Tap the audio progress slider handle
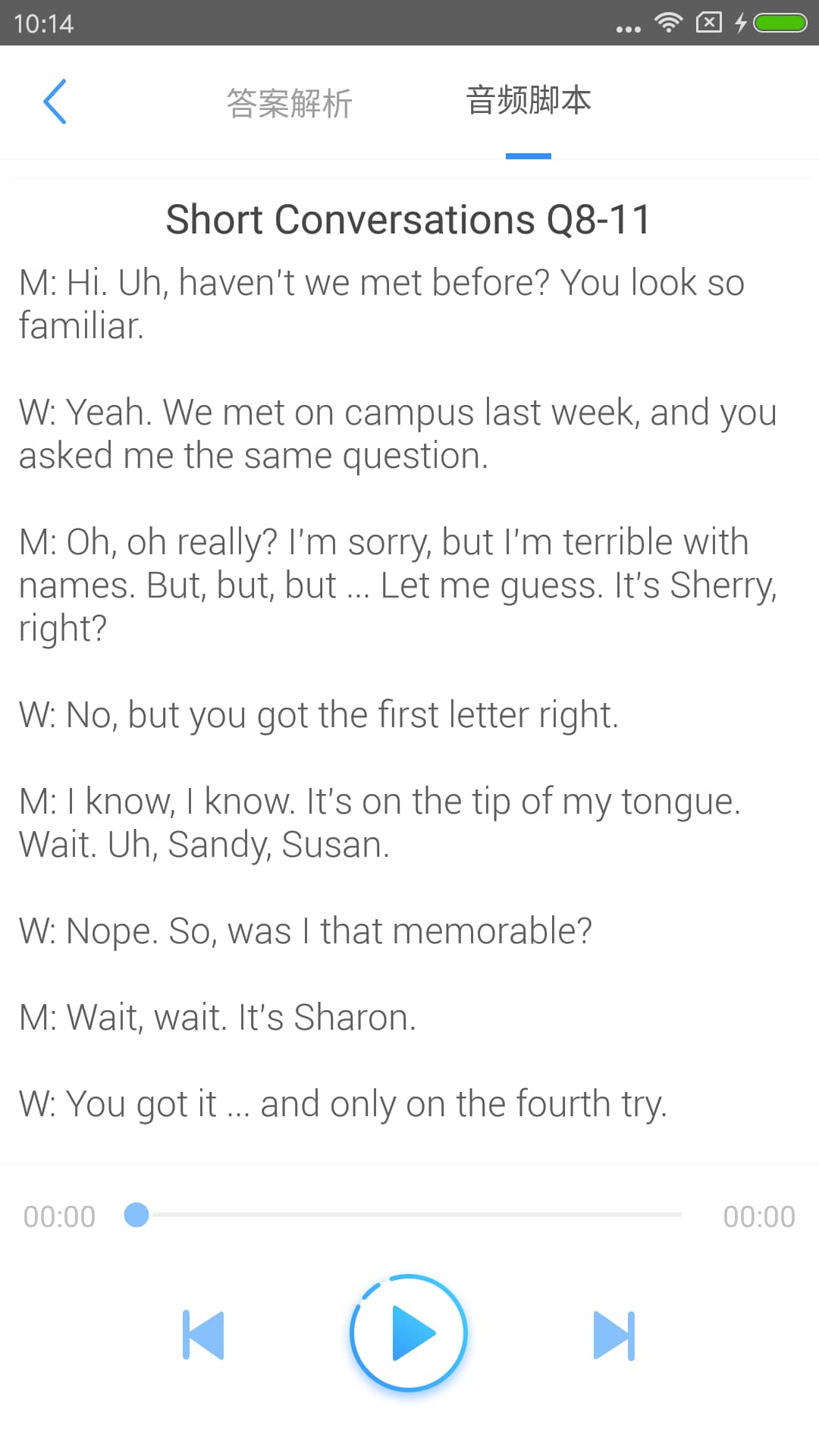 136,1214
